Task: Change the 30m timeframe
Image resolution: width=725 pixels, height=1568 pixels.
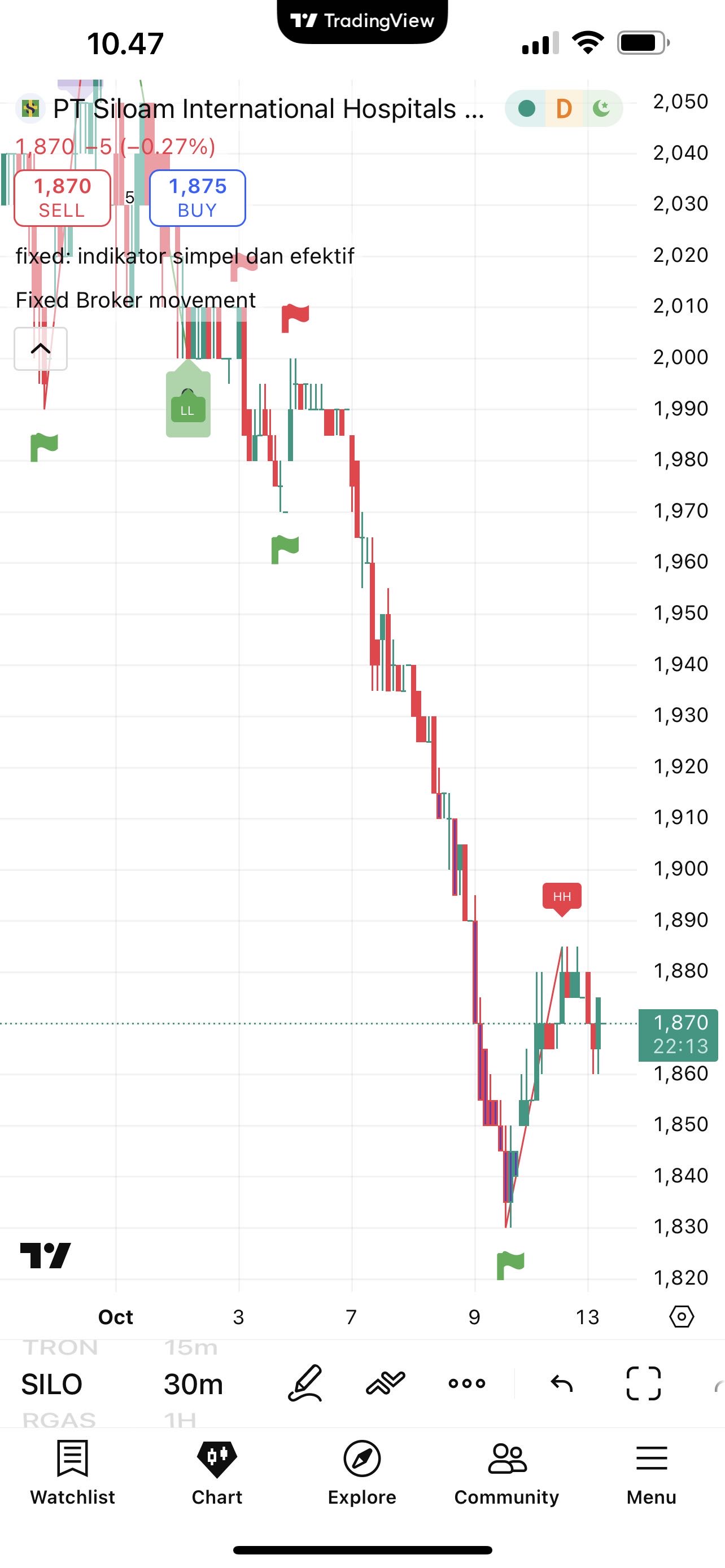Action: (193, 1383)
